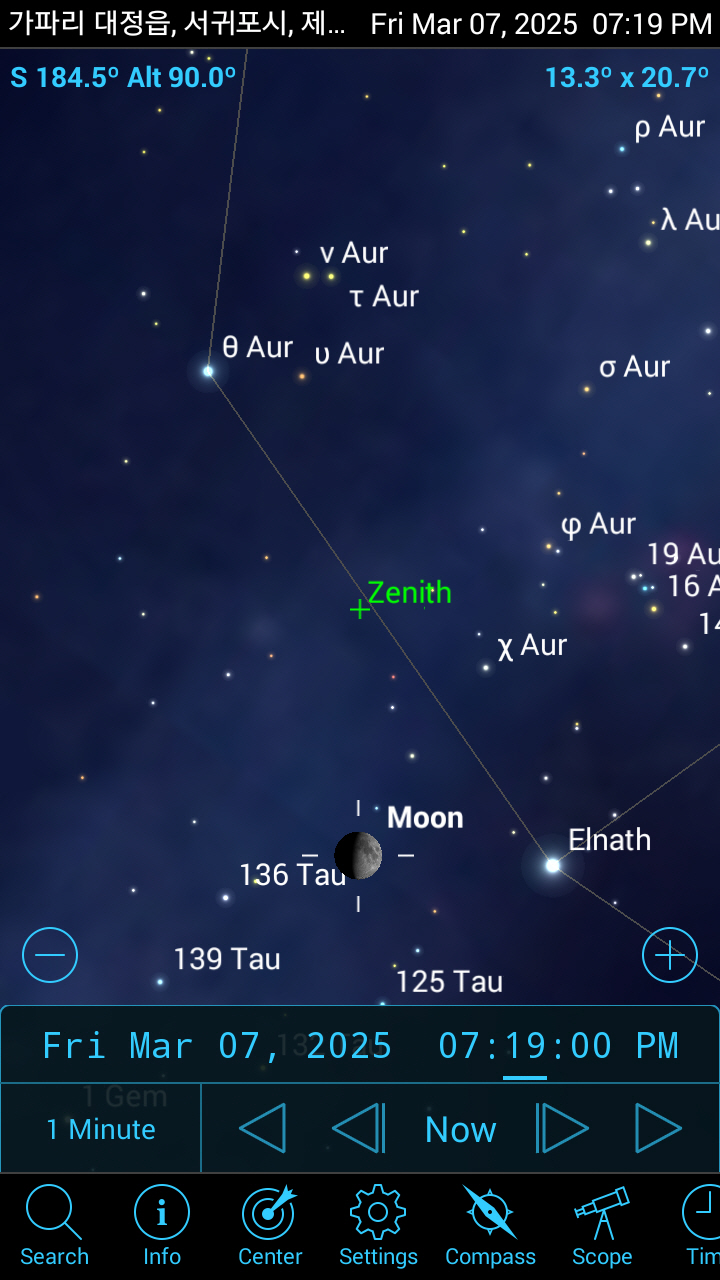Select the date Fri Mar 07, 2025 field

coord(216,1046)
